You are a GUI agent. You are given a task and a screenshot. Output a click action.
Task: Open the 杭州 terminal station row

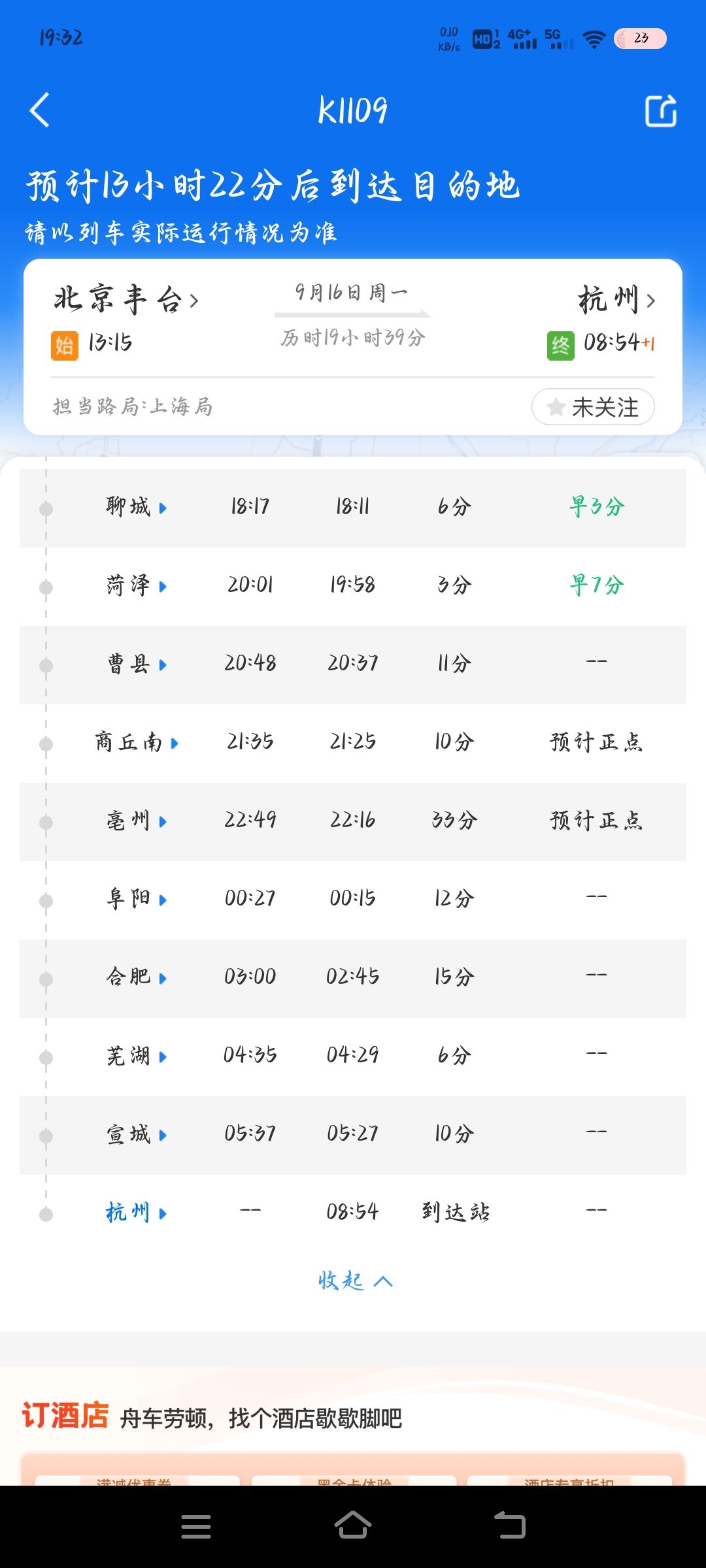pos(353,1213)
